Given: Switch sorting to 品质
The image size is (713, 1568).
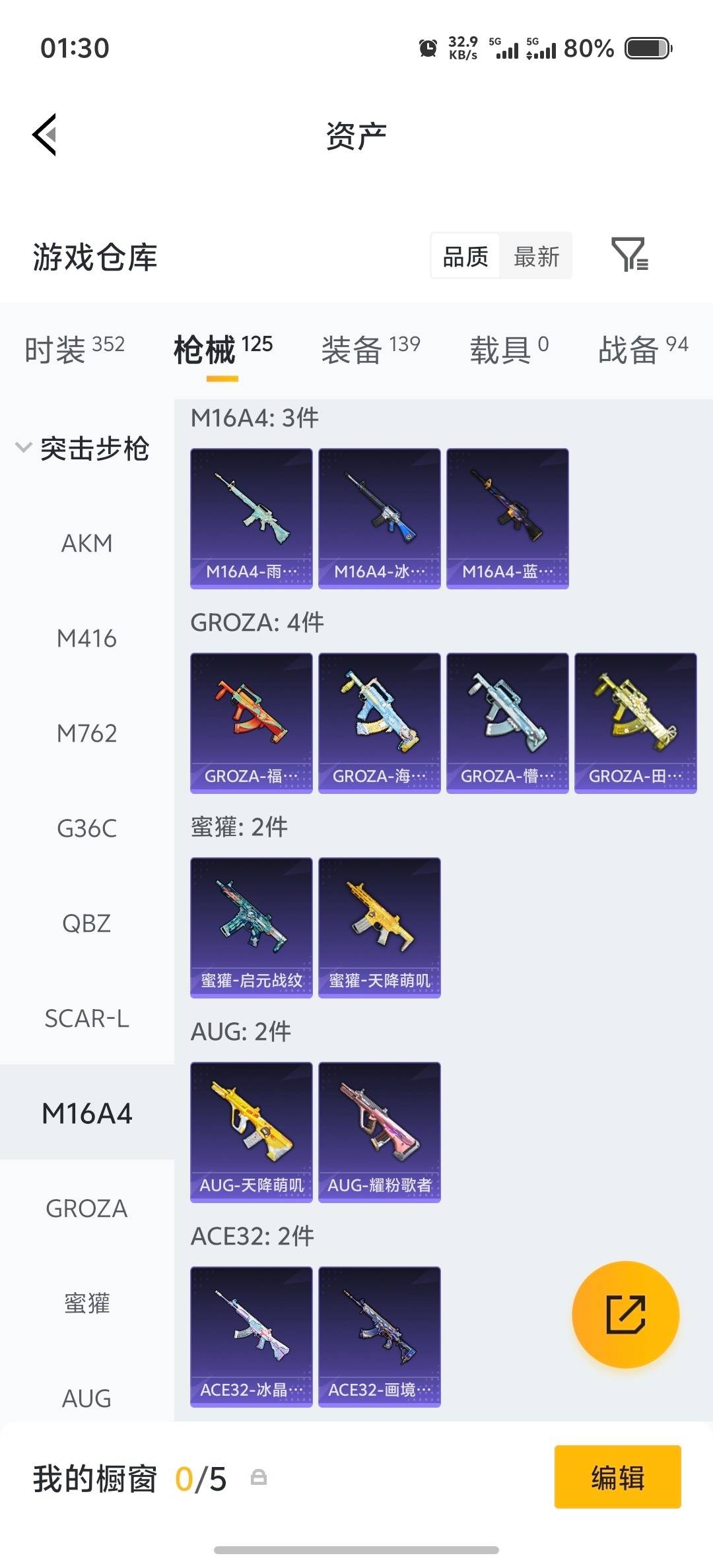Looking at the screenshot, I should (x=464, y=256).
